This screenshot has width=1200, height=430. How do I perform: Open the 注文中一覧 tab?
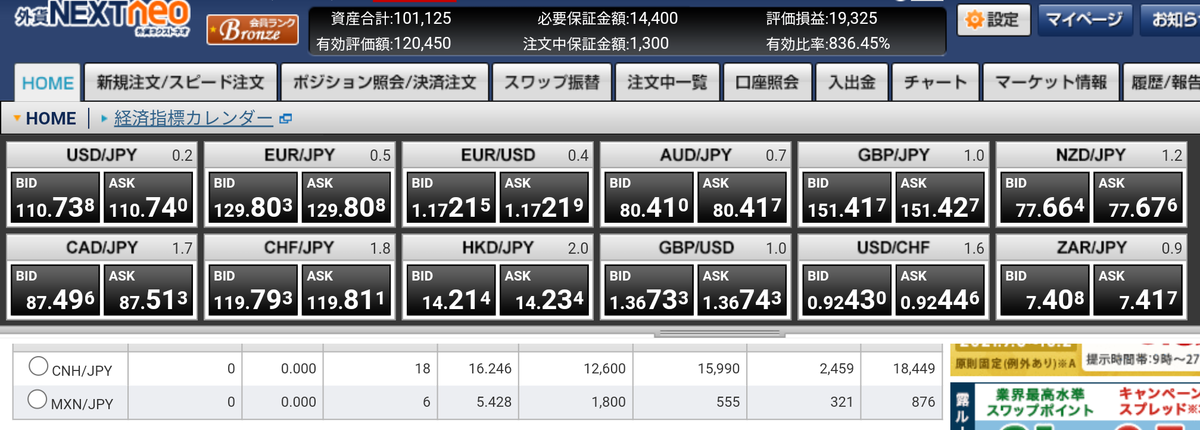667,83
